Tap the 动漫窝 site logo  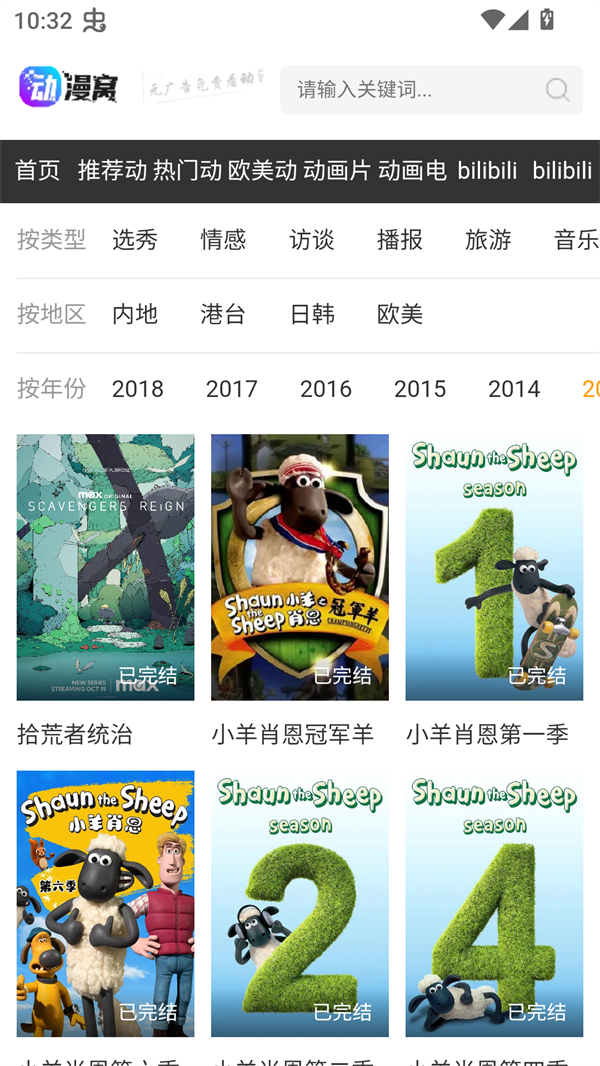click(68, 88)
